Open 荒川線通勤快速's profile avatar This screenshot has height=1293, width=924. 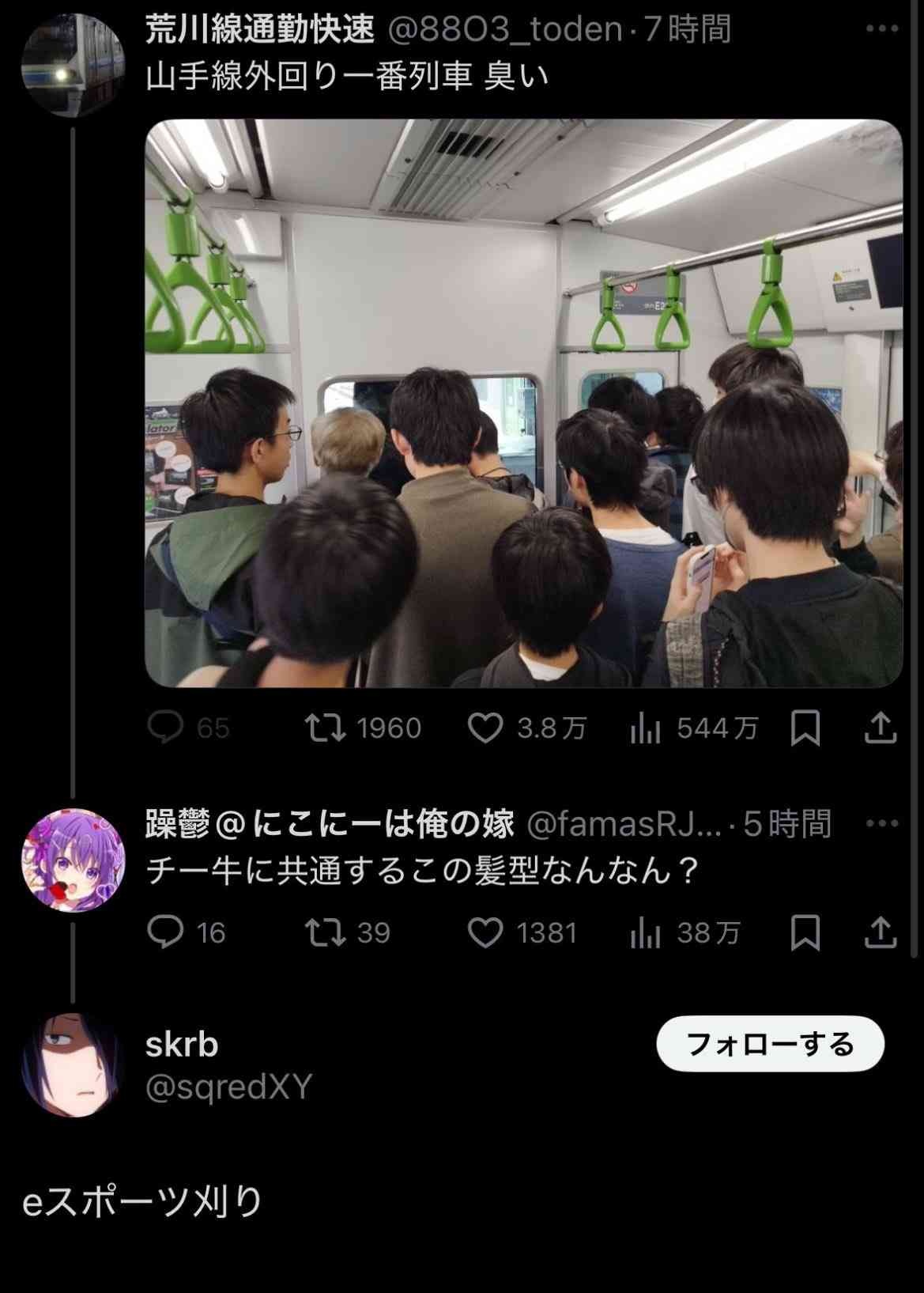(x=73, y=66)
